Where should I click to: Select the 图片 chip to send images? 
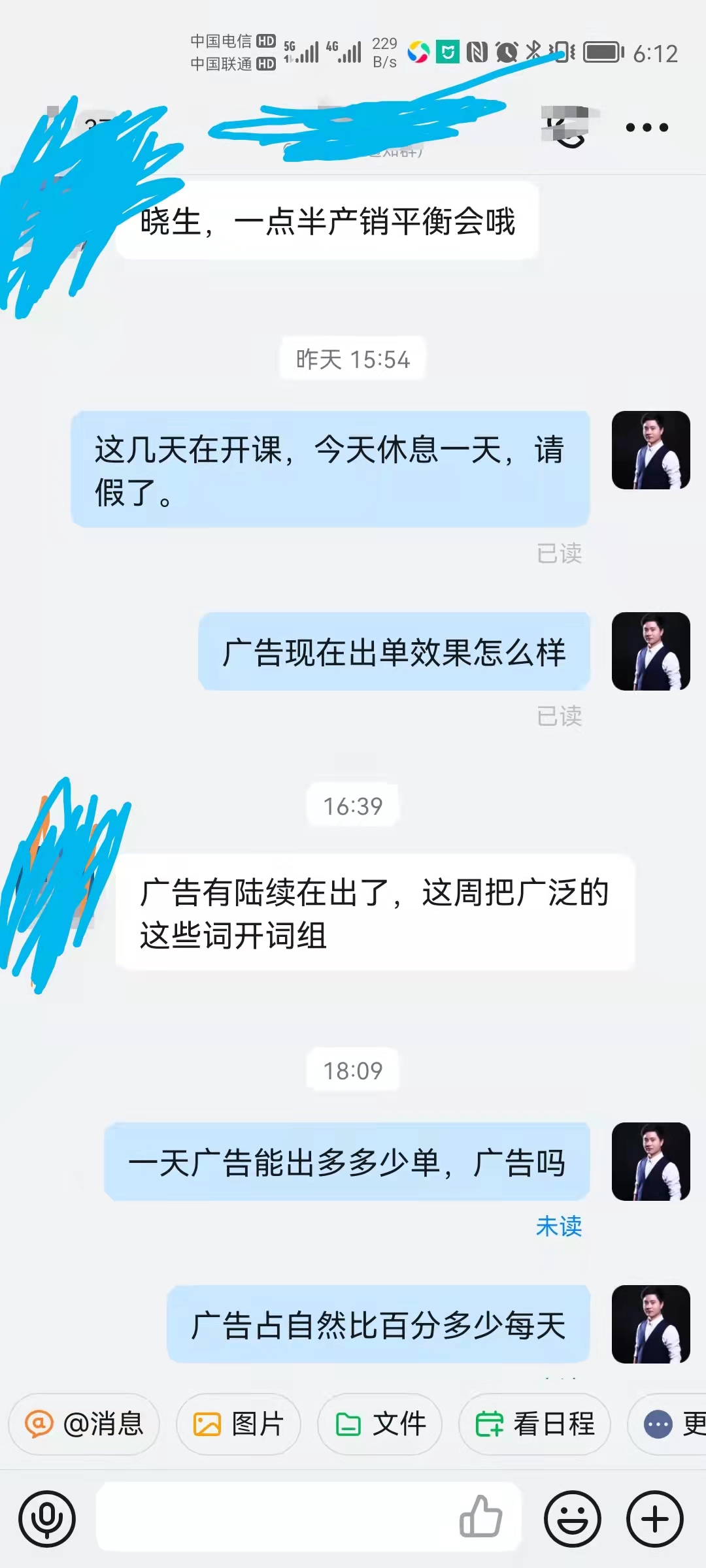[x=239, y=1424]
